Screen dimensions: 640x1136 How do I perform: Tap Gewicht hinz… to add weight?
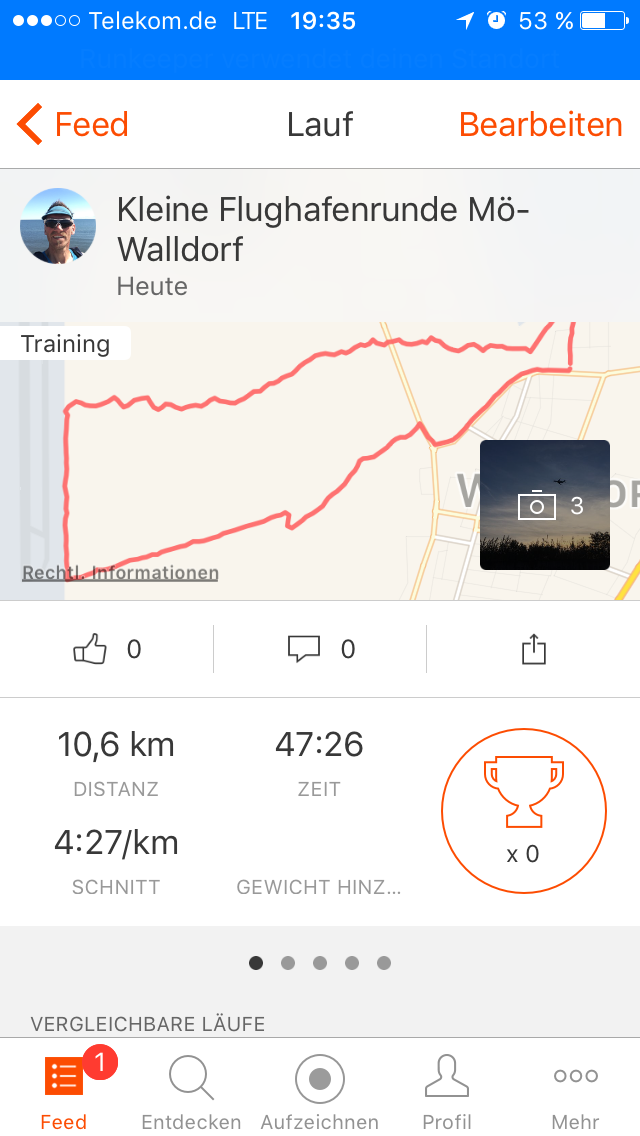pos(318,887)
